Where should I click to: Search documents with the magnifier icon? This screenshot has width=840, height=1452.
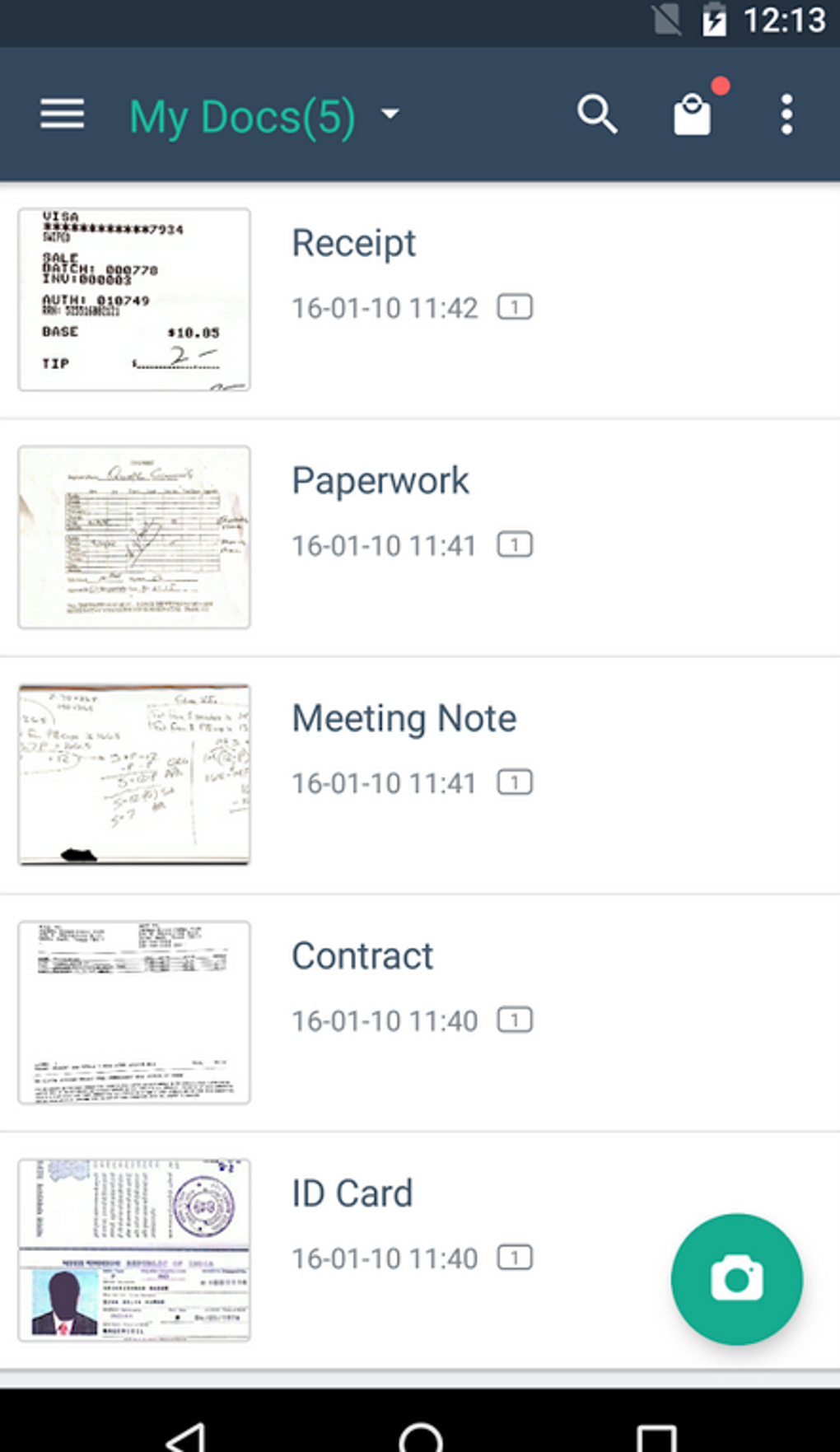[x=597, y=114]
